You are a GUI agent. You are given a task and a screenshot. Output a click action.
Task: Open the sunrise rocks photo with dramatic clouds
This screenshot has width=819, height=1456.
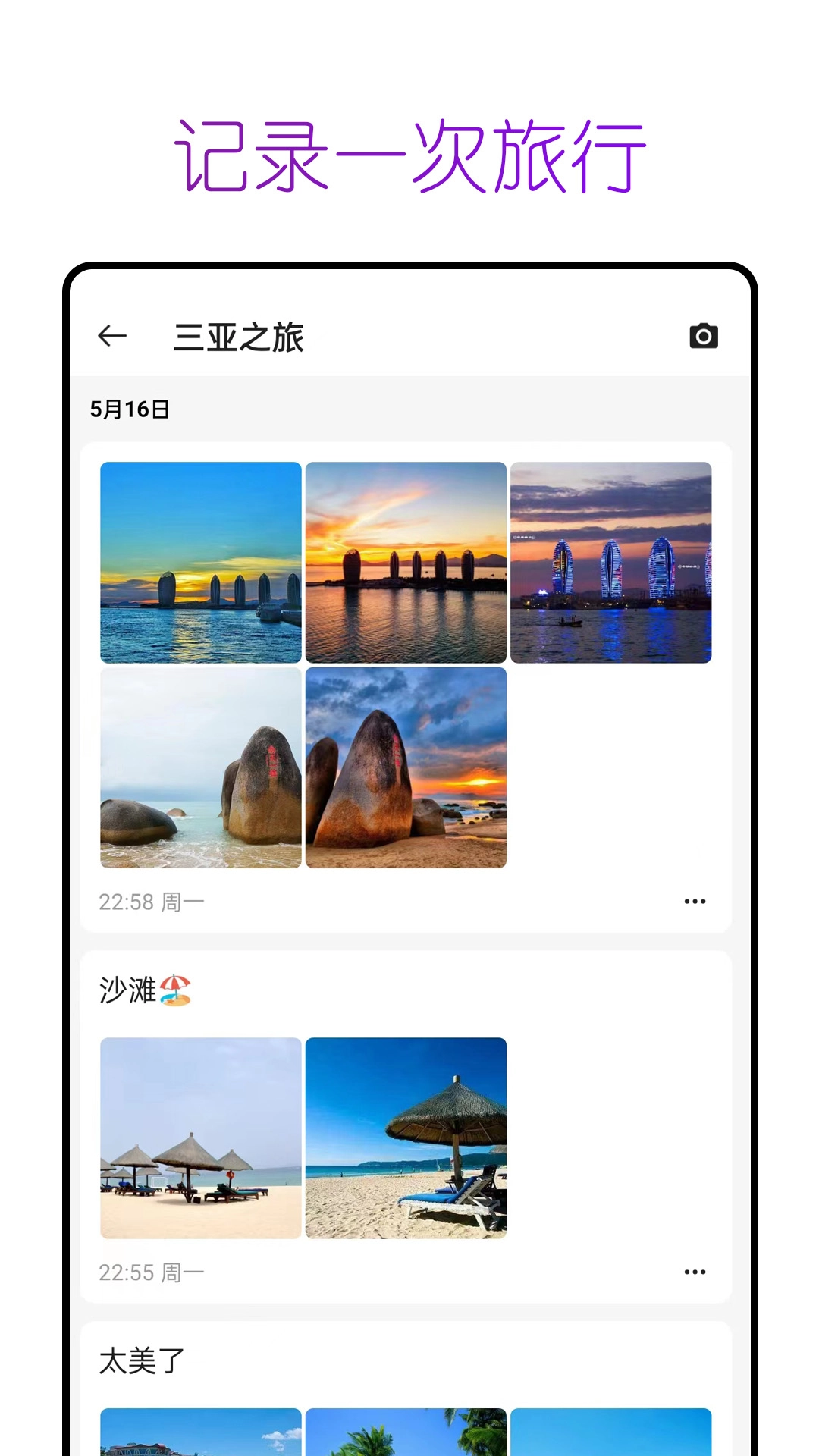pos(406,770)
